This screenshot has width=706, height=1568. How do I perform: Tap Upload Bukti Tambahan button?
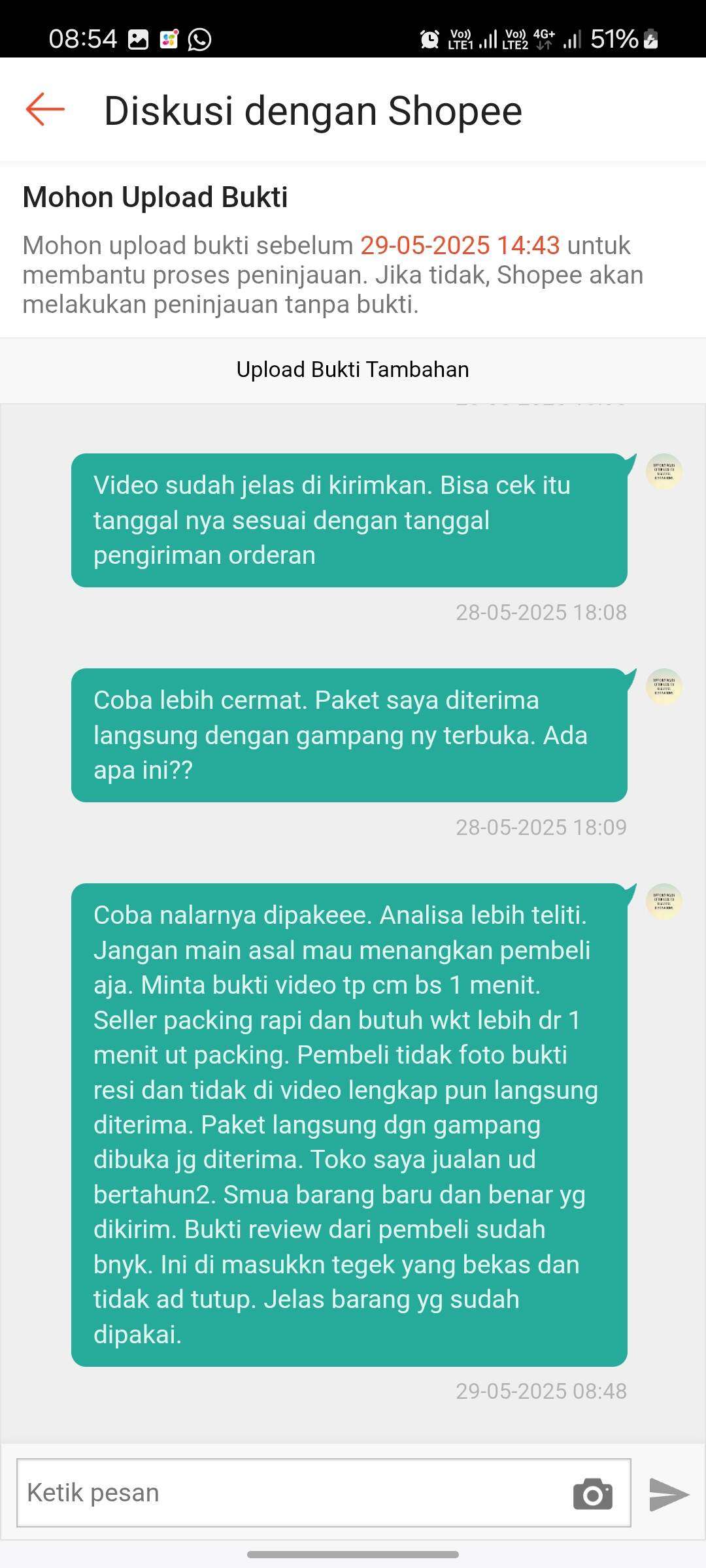353,370
